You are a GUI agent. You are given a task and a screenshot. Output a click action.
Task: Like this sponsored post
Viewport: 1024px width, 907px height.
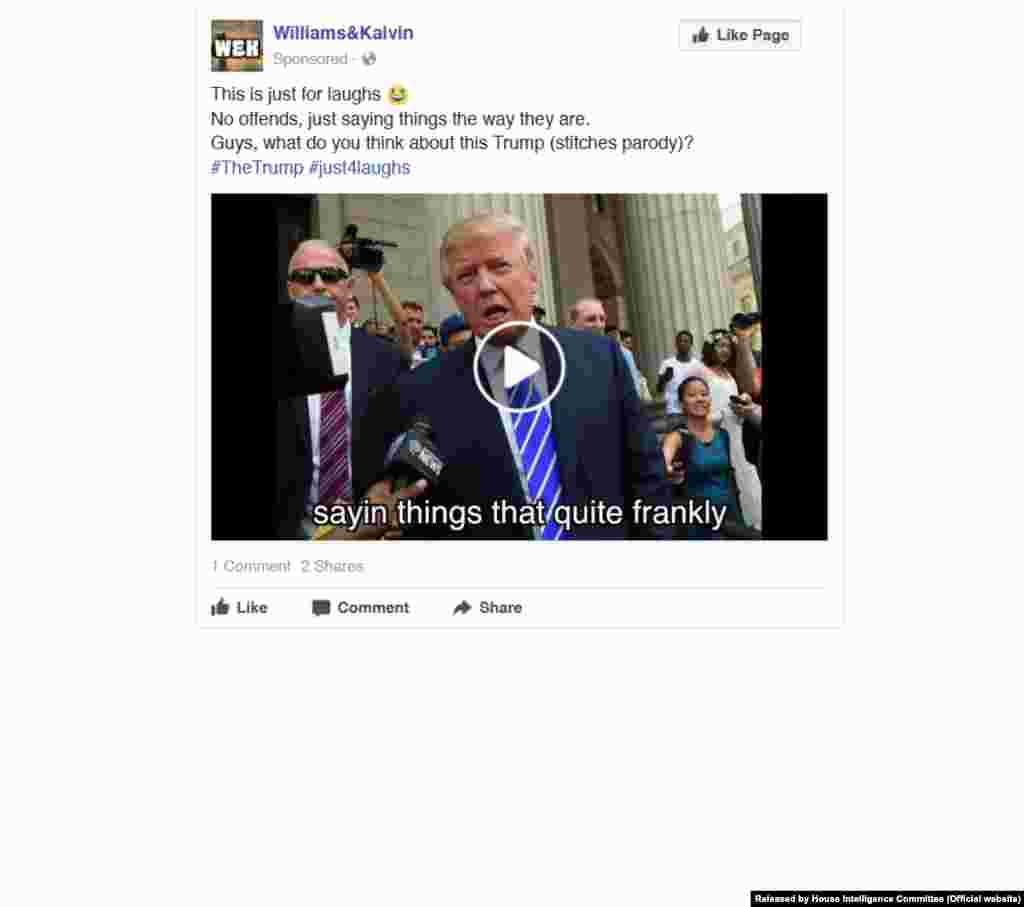click(240, 607)
